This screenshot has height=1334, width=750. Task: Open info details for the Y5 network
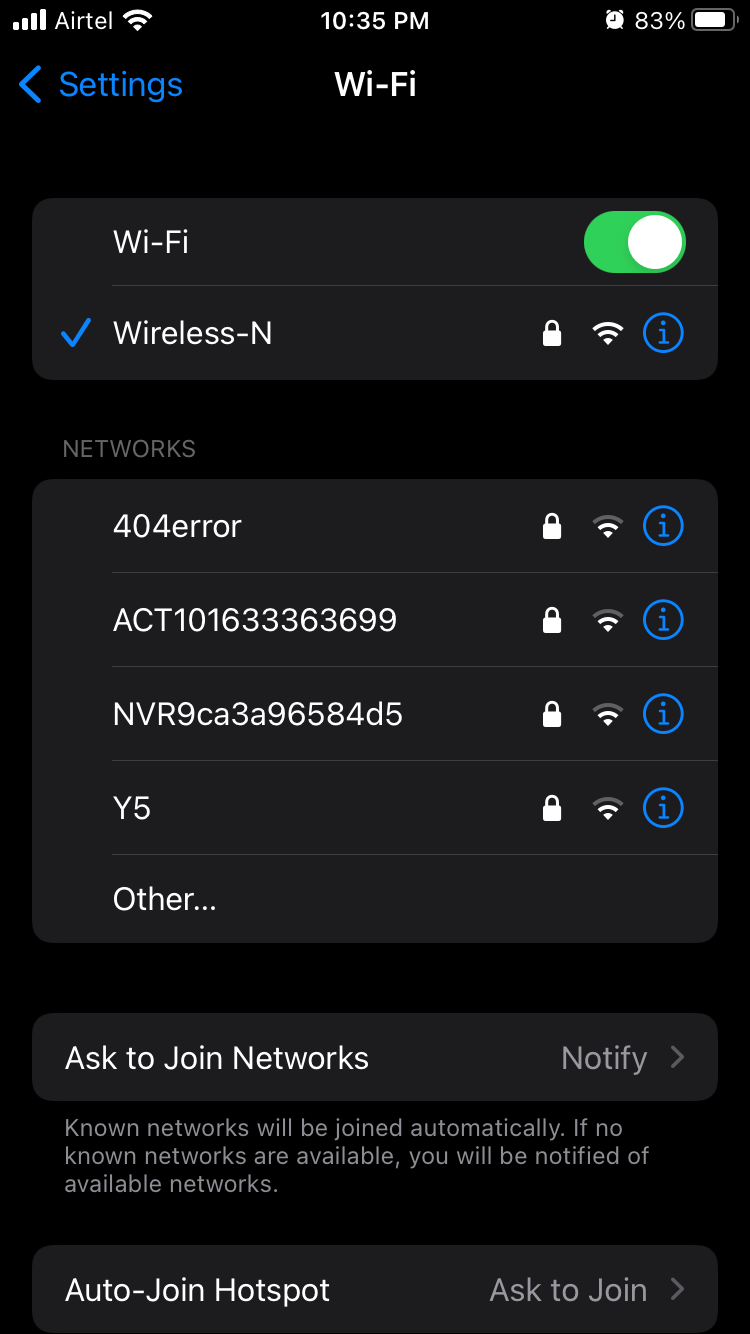coord(662,807)
